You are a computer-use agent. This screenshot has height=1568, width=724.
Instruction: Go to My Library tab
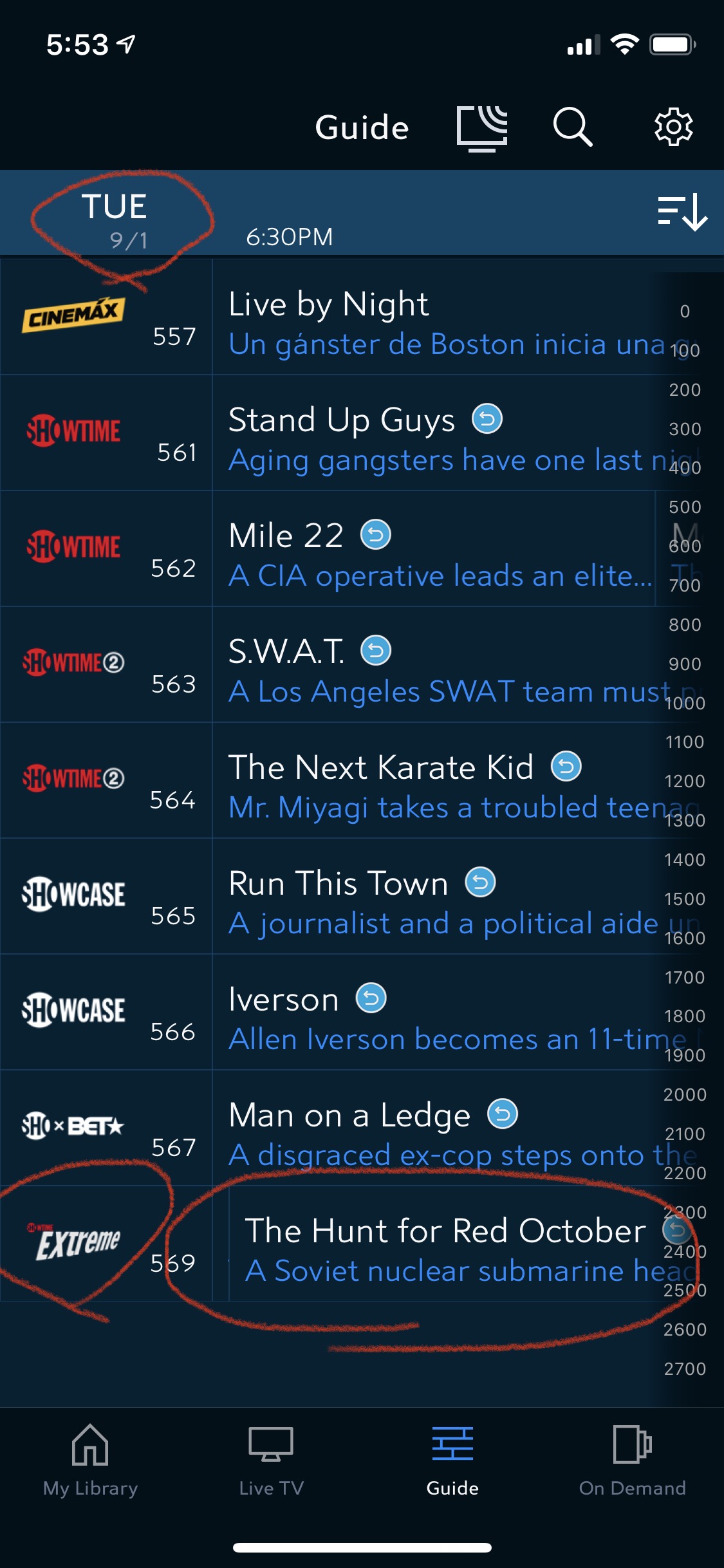[90, 1460]
